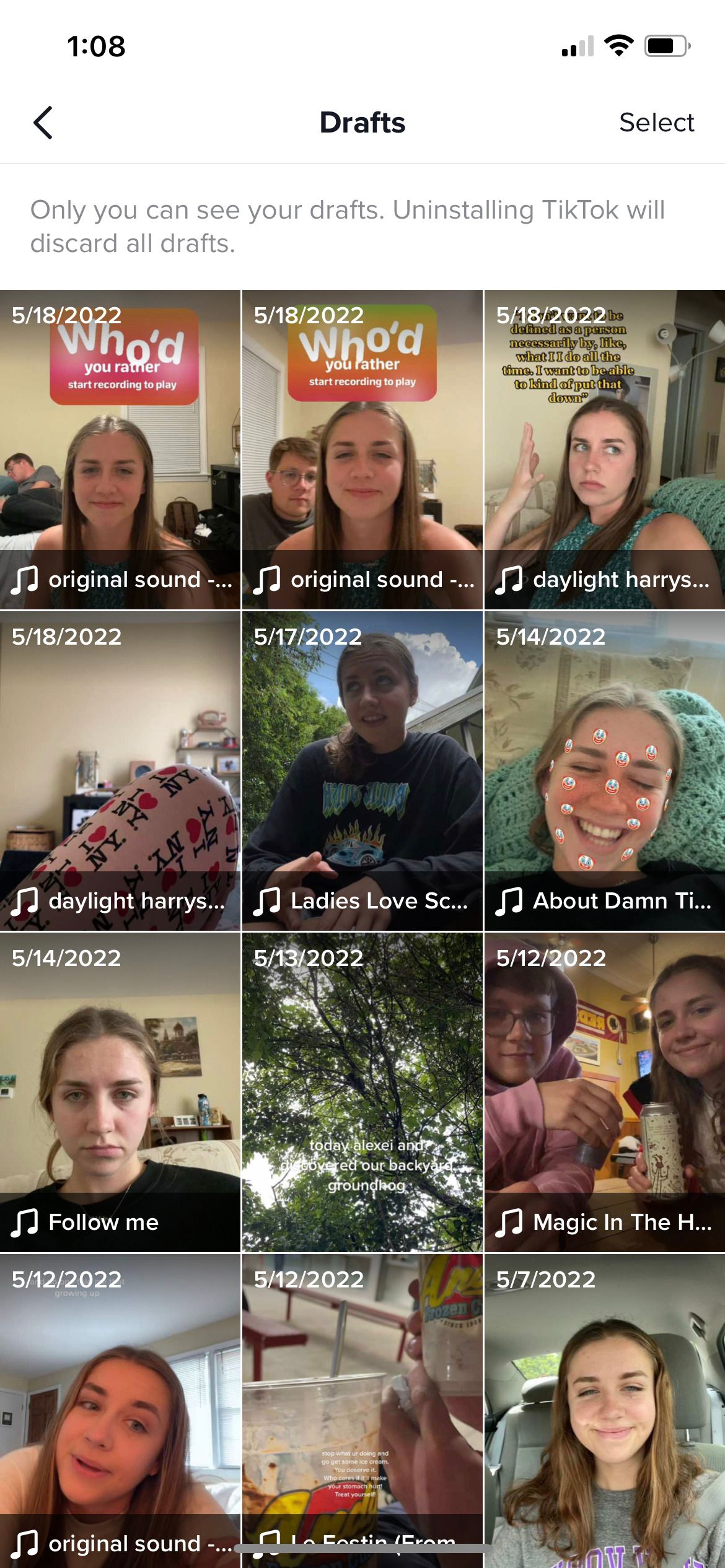The image size is (725, 1568).
Task: Go back from the Drafts screen
Action: coord(43,123)
